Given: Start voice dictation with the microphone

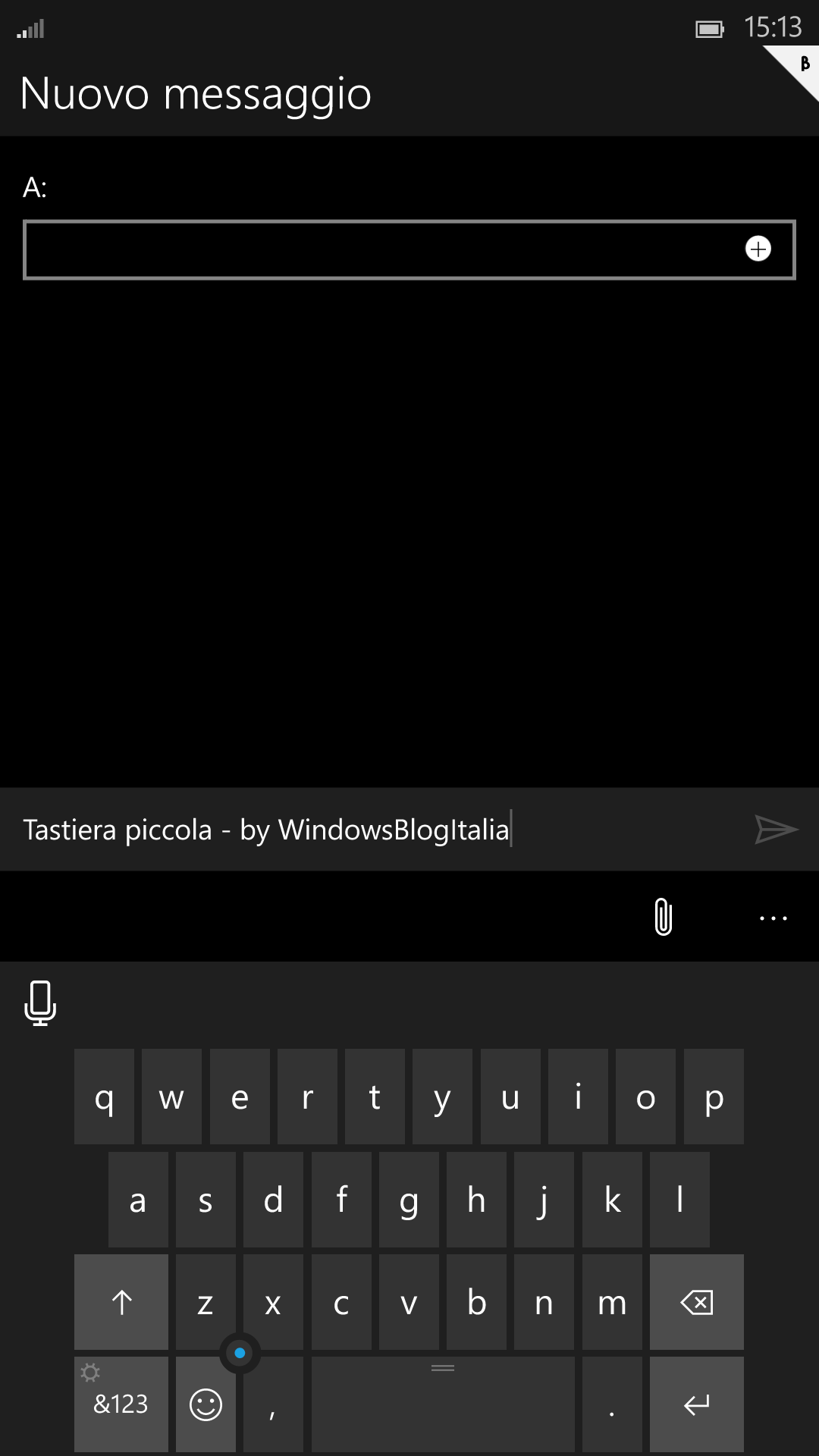Looking at the screenshot, I should 40,1003.
